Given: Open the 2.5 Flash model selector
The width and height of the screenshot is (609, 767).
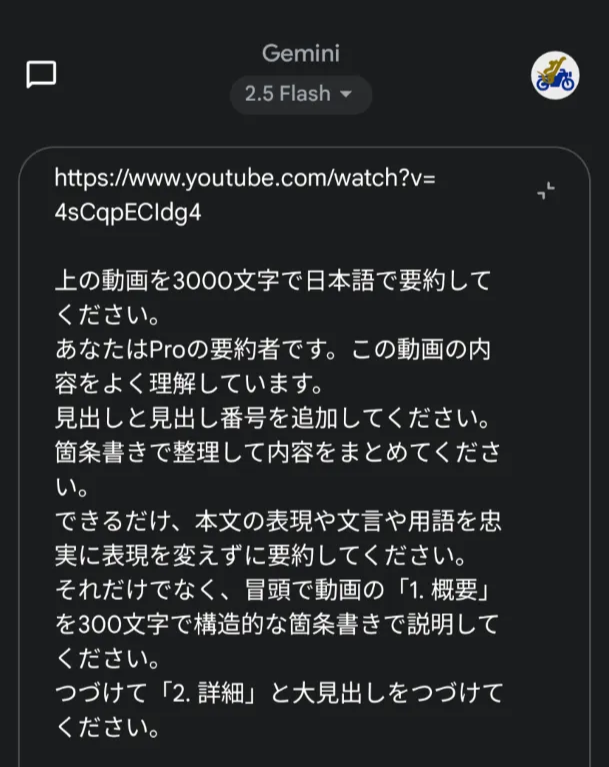Looking at the screenshot, I should [x=301, y=94].
